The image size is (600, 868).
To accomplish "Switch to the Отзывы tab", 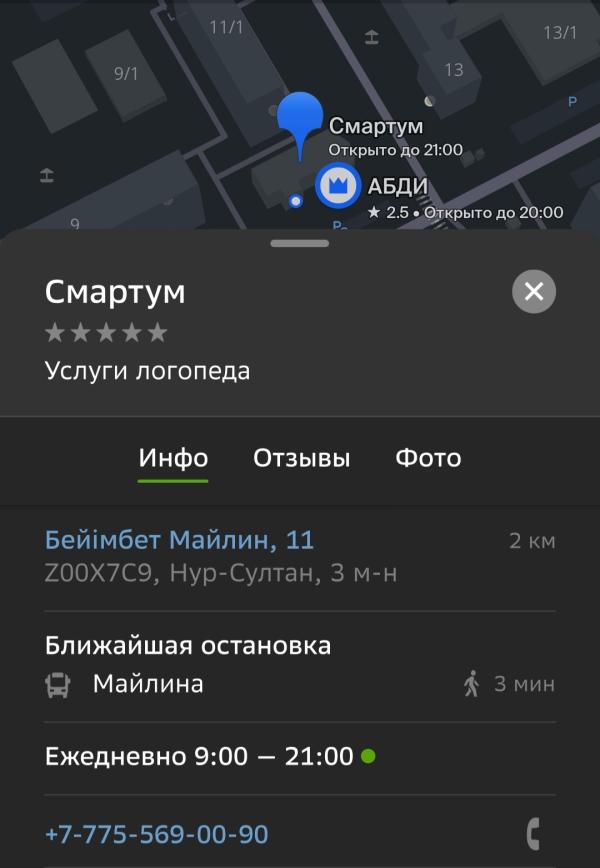I will click(x=302, y=458).
